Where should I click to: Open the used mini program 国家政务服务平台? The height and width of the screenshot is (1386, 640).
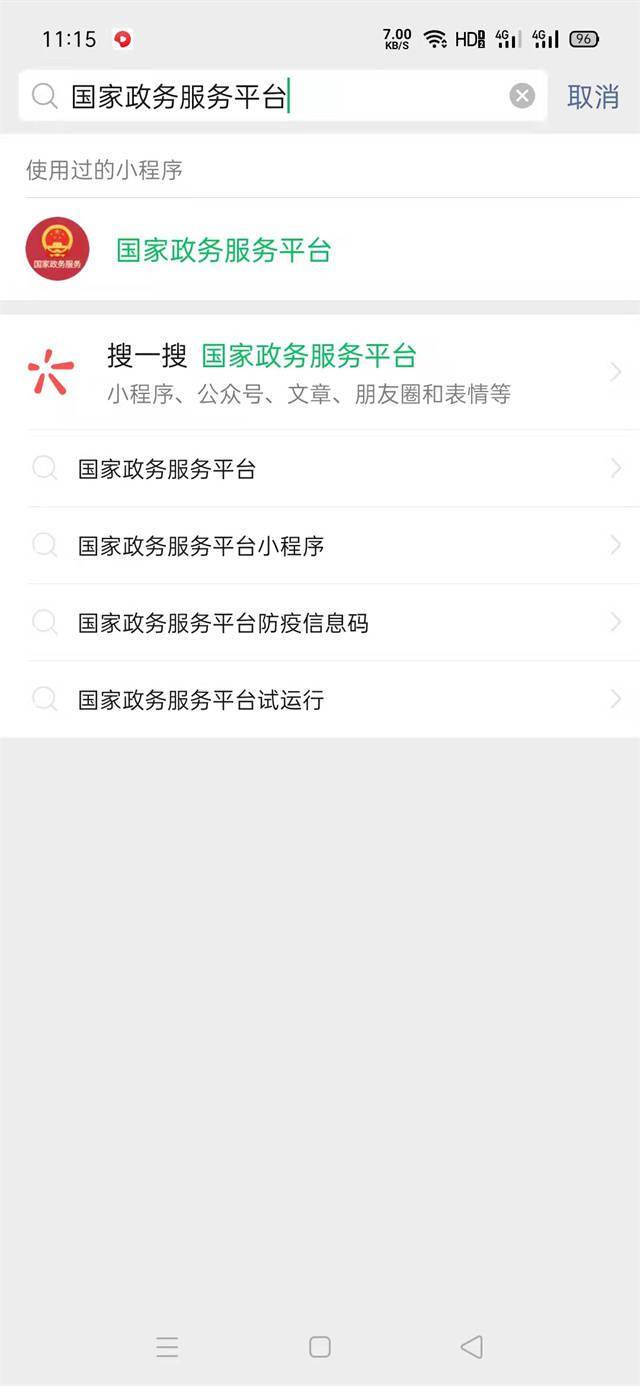pyautogui.click(x=223, y=250)
